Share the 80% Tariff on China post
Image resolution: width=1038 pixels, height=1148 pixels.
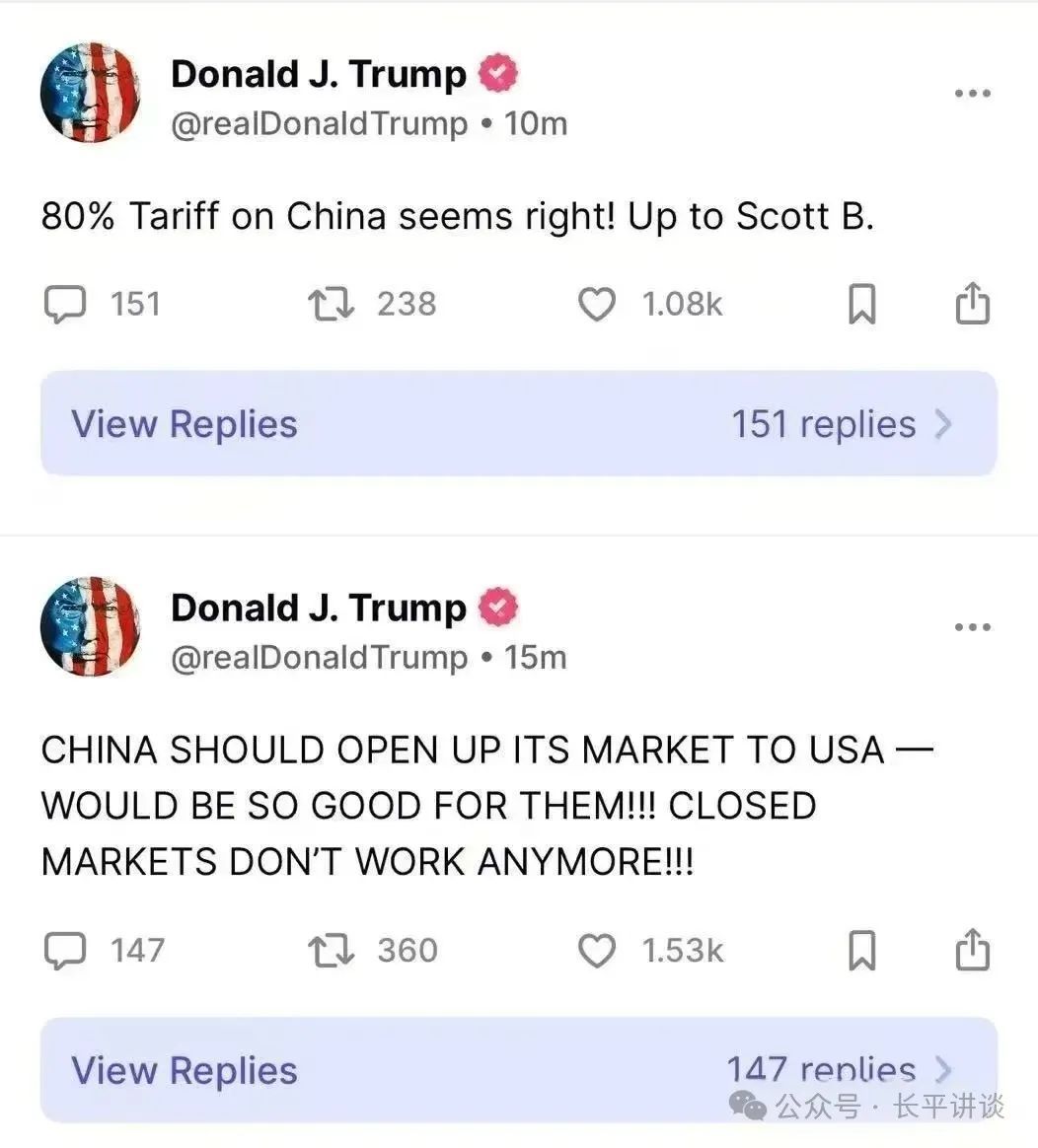click(972, 303)
